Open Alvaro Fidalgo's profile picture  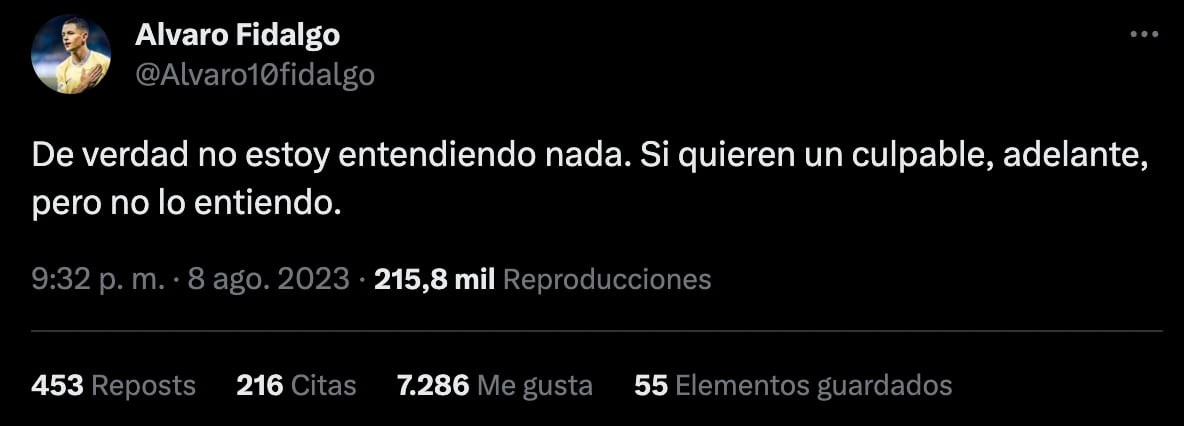click(70, 56)
